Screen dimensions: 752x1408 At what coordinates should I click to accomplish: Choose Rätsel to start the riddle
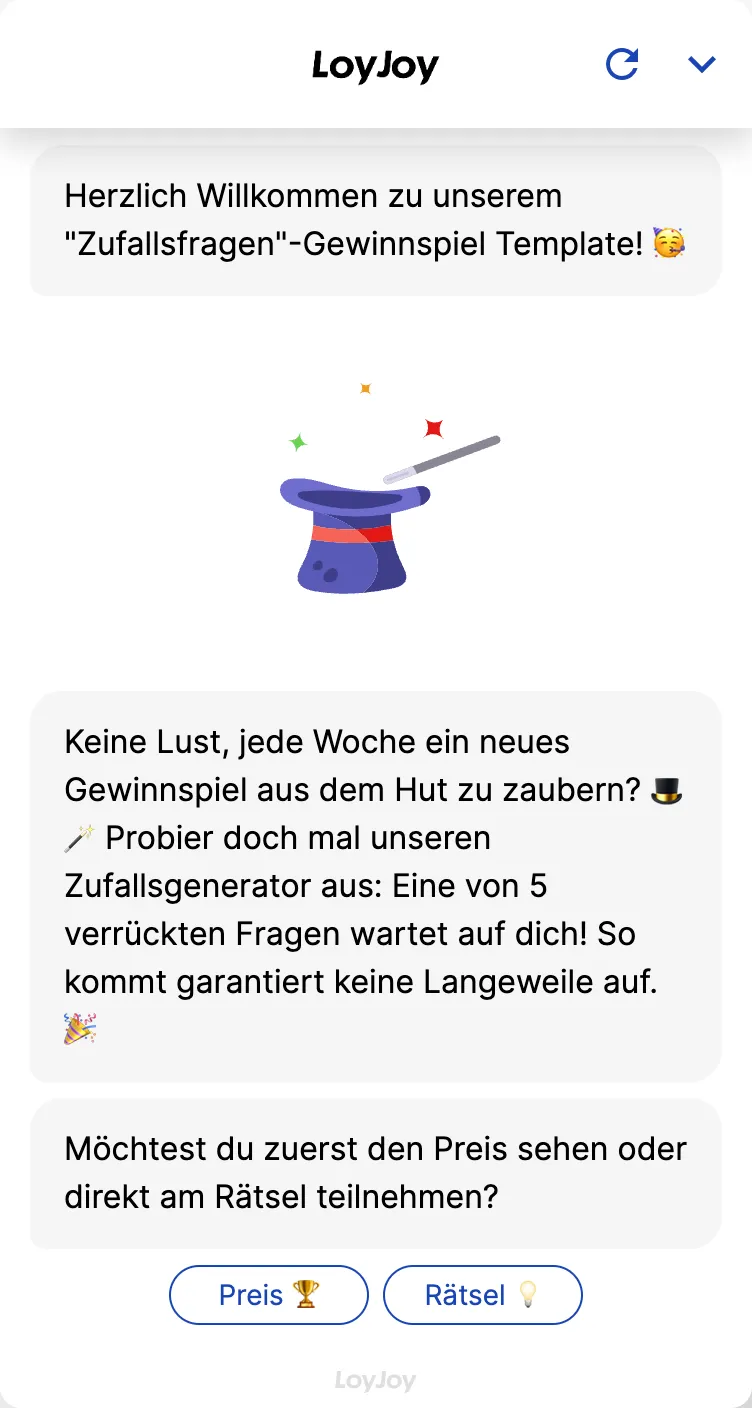(x=483, y=1295)
